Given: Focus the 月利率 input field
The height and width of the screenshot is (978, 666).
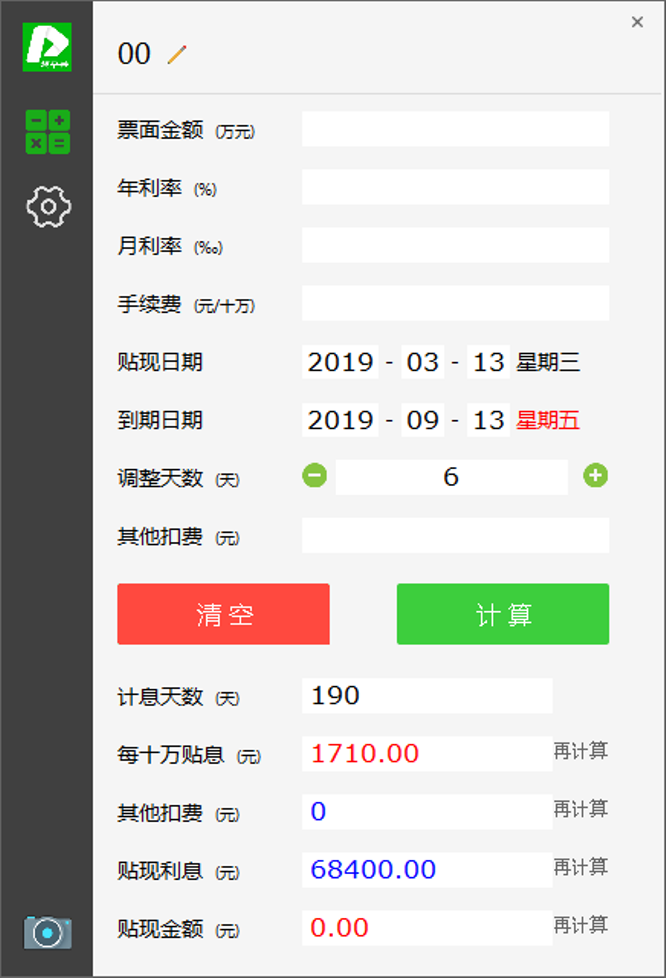Looking at the screenshot, I should [x=455, y=245].
